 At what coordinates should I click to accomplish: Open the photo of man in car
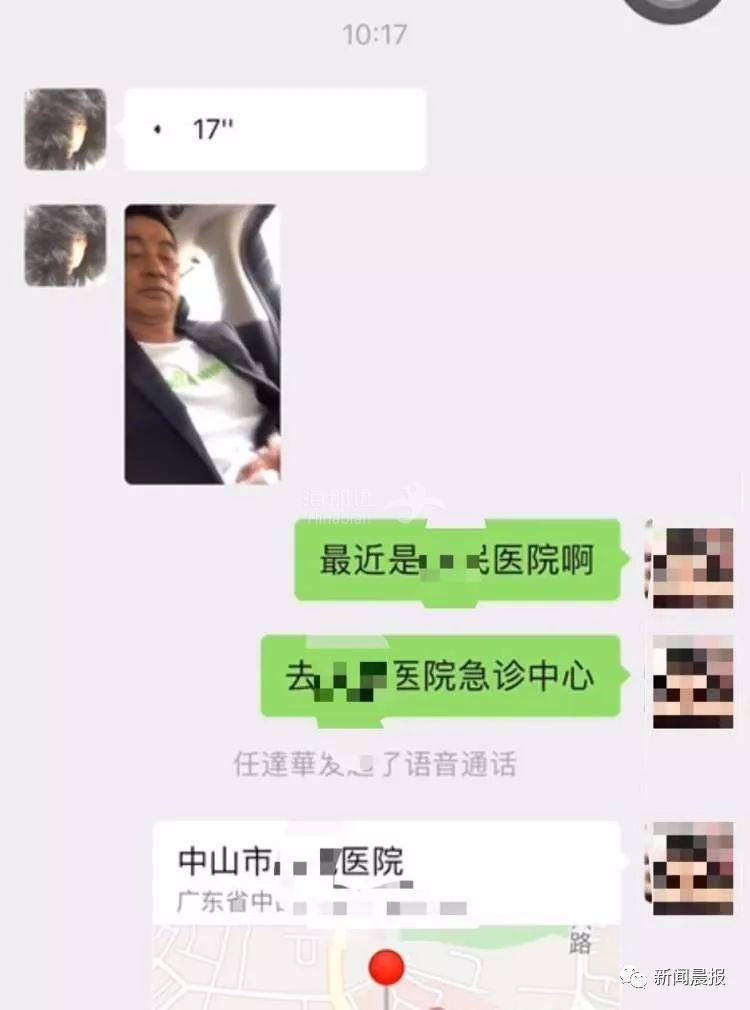coord(202,344)
